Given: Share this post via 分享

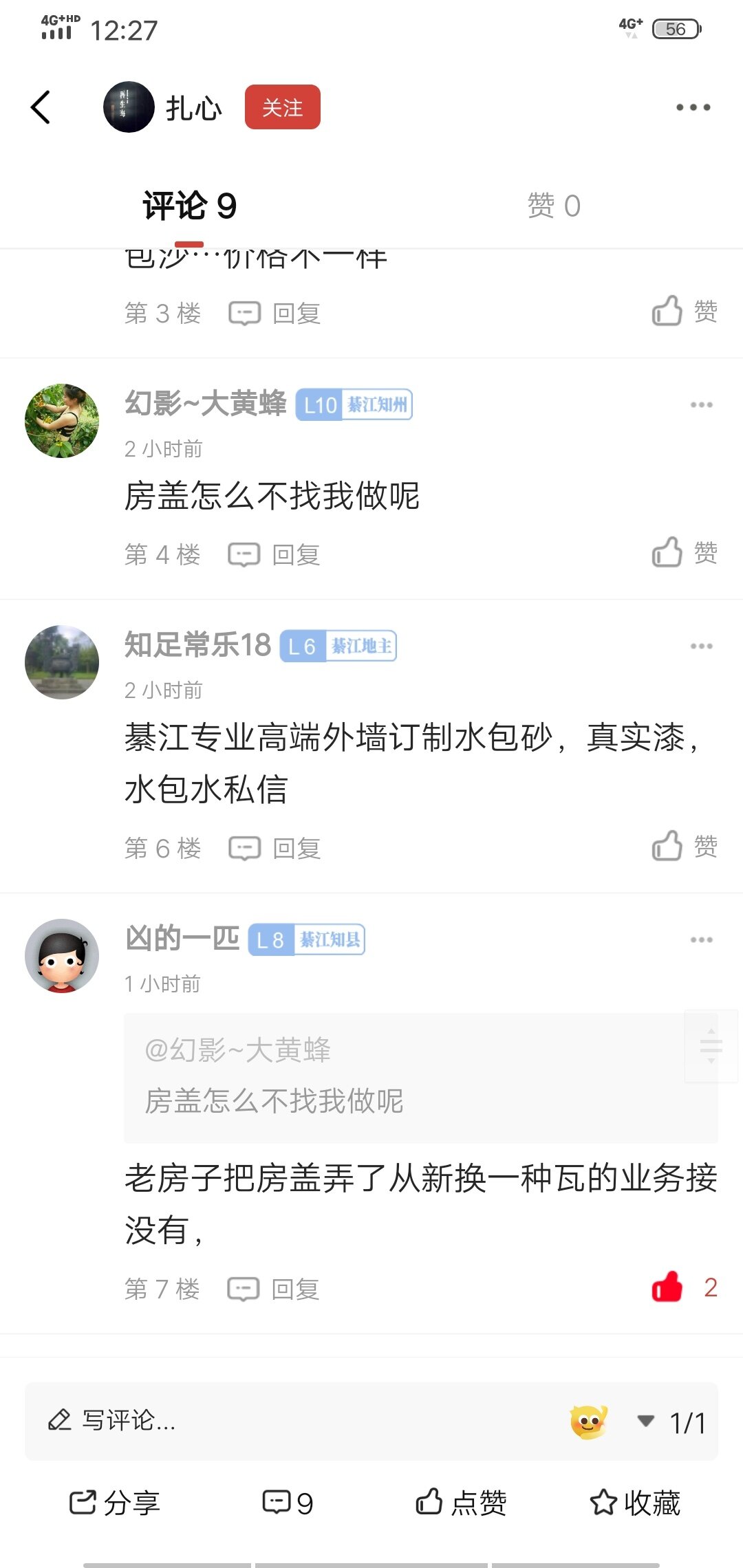Looking at the screenshot, I should 115,1503.
